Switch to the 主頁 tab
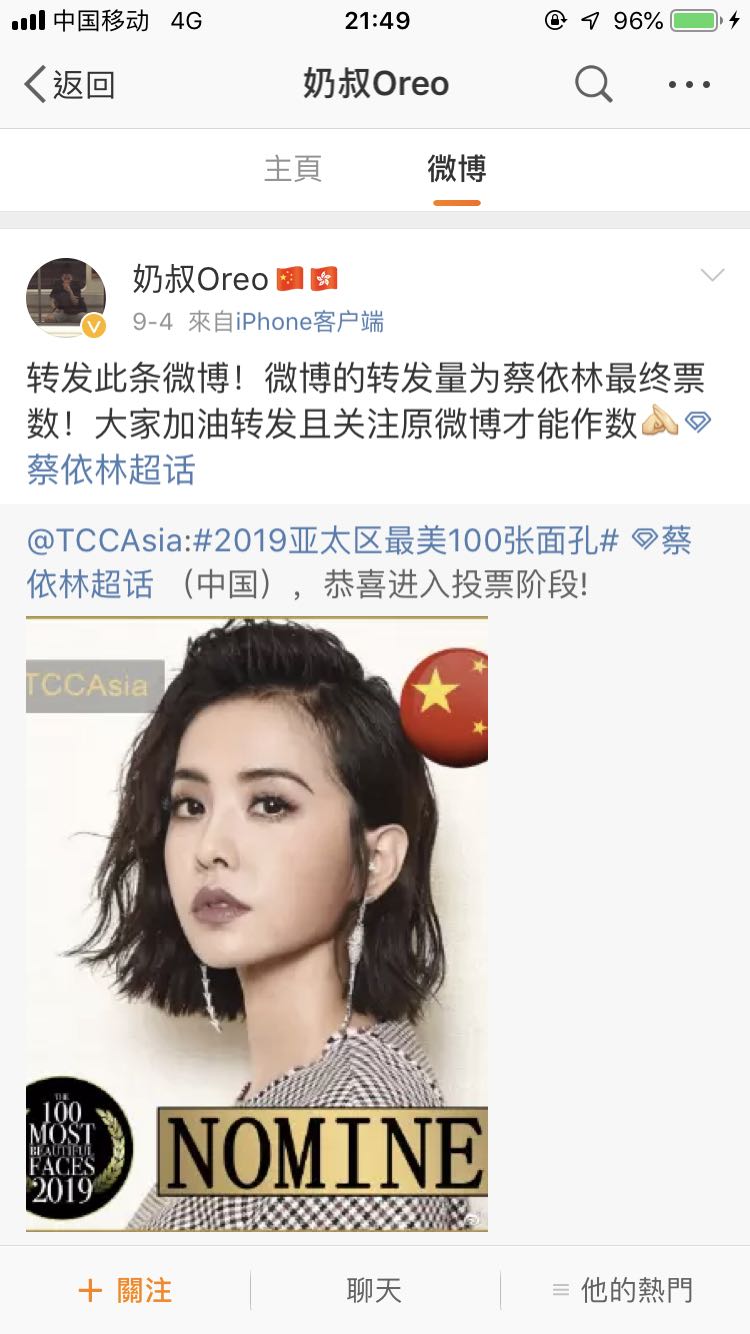Viewport: 750px width, 1334px height. [293, 168]
